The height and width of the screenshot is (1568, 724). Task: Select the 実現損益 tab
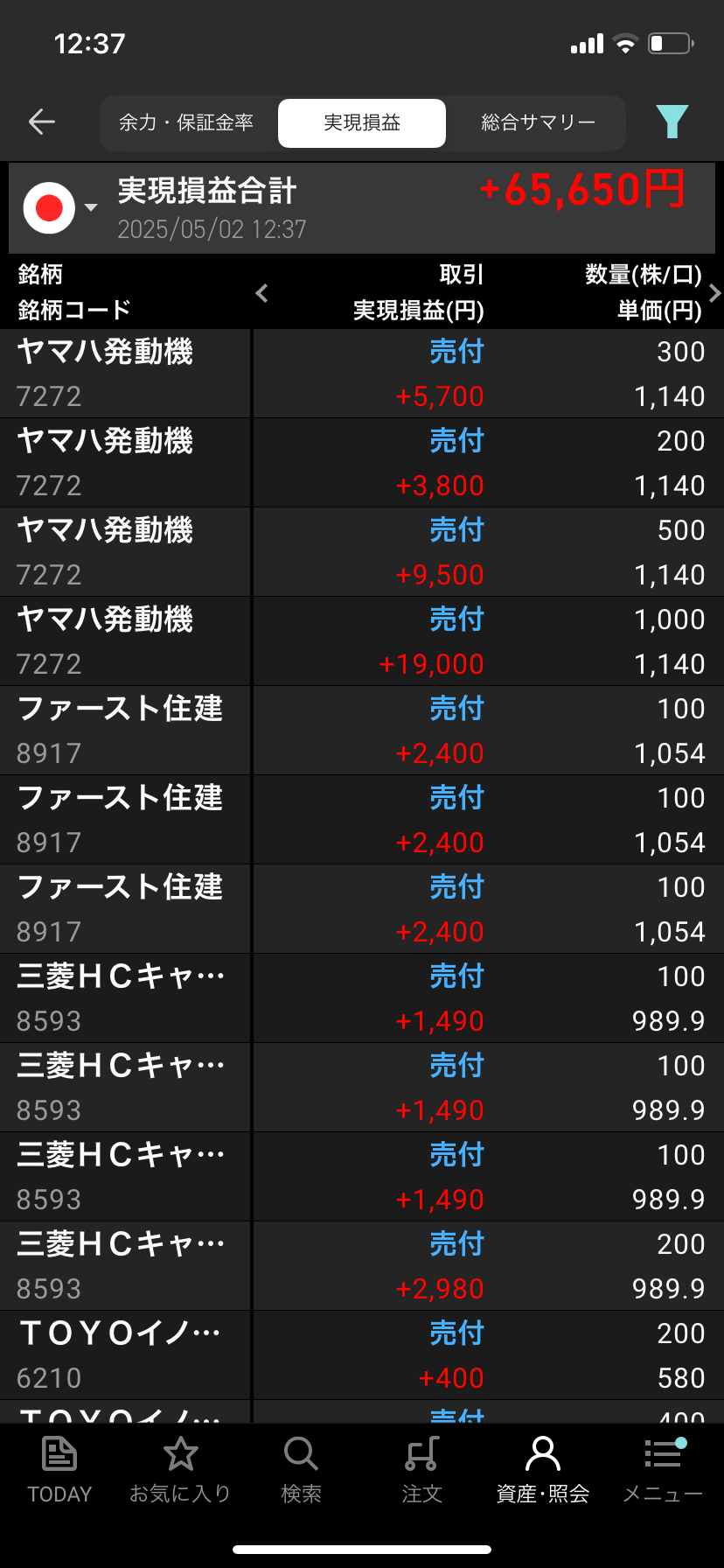pos(362,122)
